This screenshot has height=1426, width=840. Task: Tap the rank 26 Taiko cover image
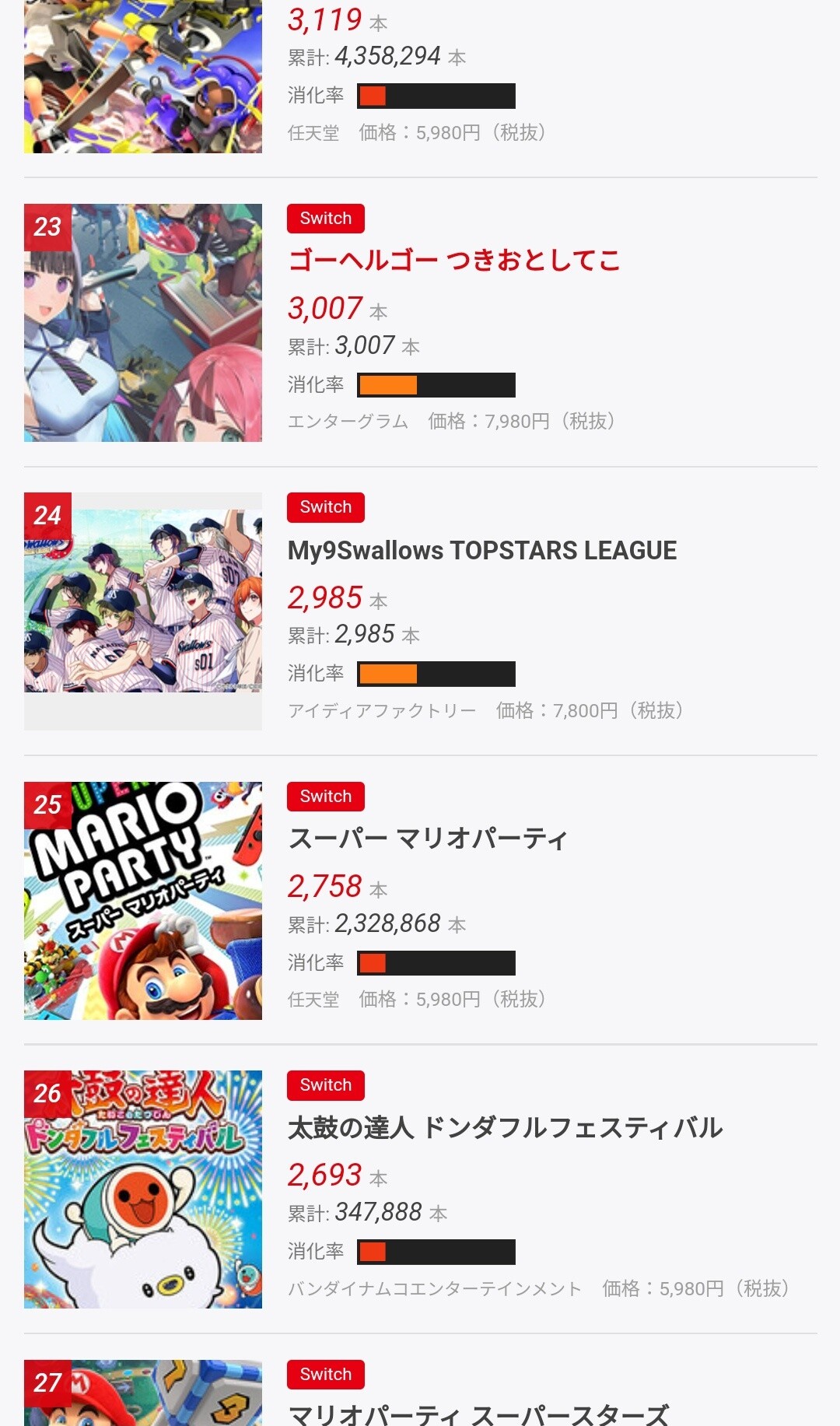click(143, 1190)
